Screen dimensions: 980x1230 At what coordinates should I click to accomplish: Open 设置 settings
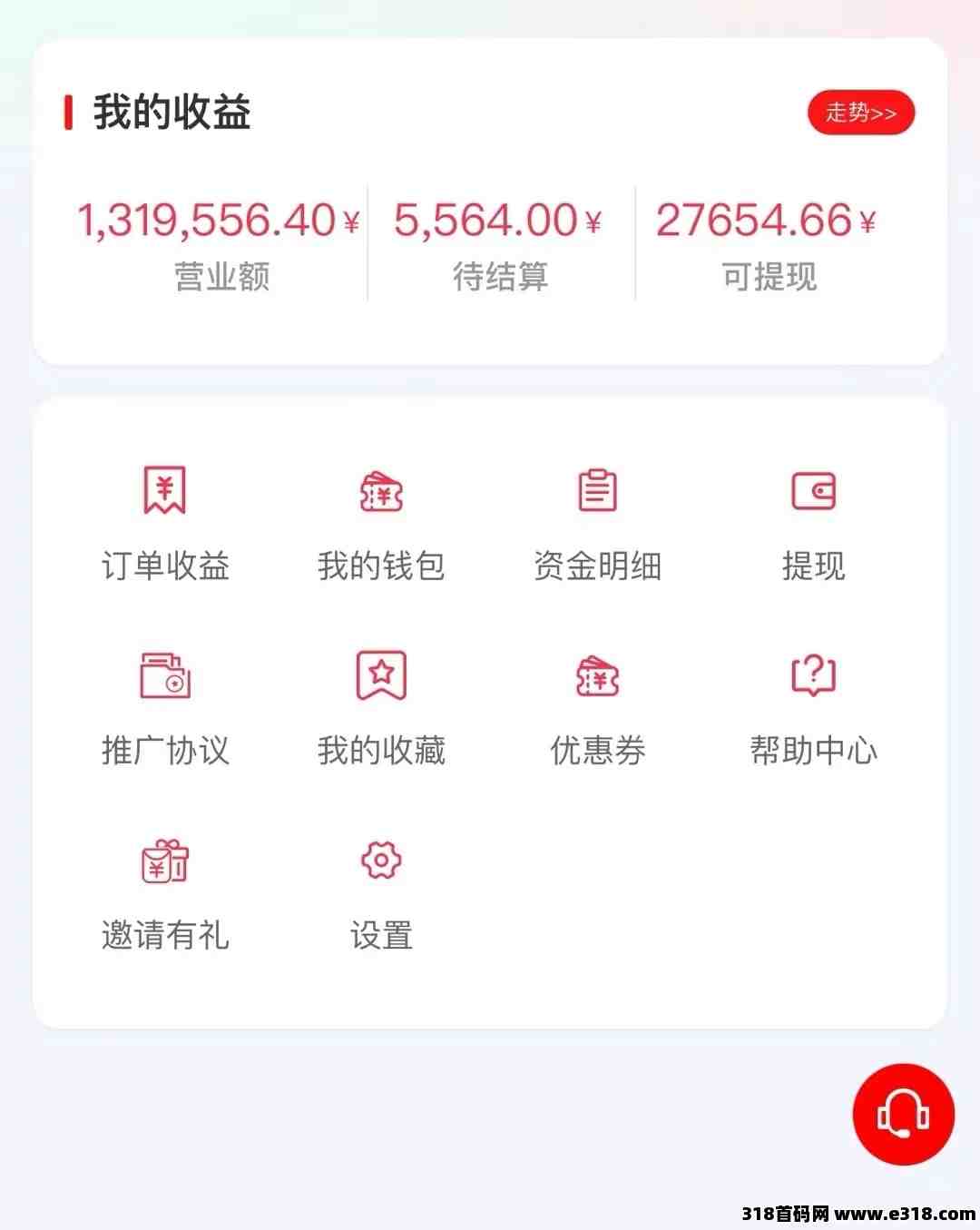pos(381,892)
